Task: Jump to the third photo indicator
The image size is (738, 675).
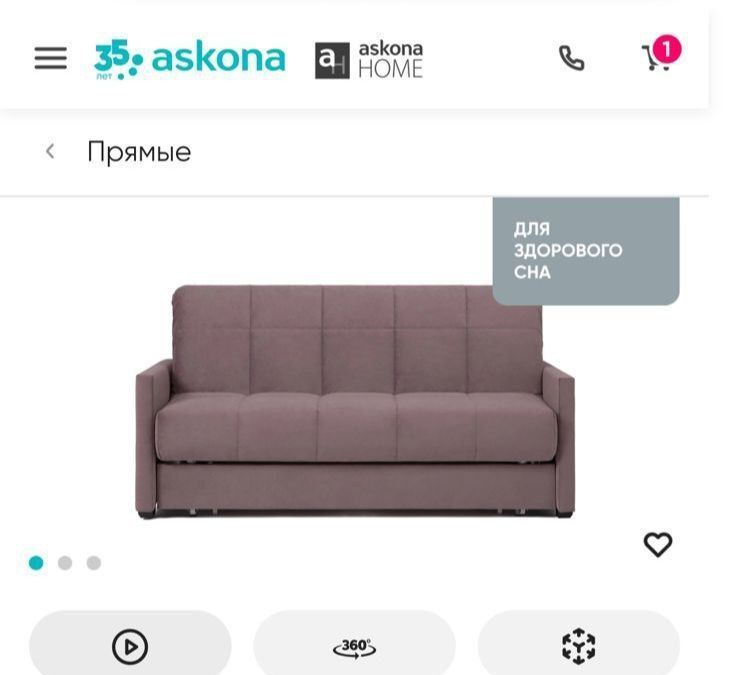Action: [x=94, y=563]
